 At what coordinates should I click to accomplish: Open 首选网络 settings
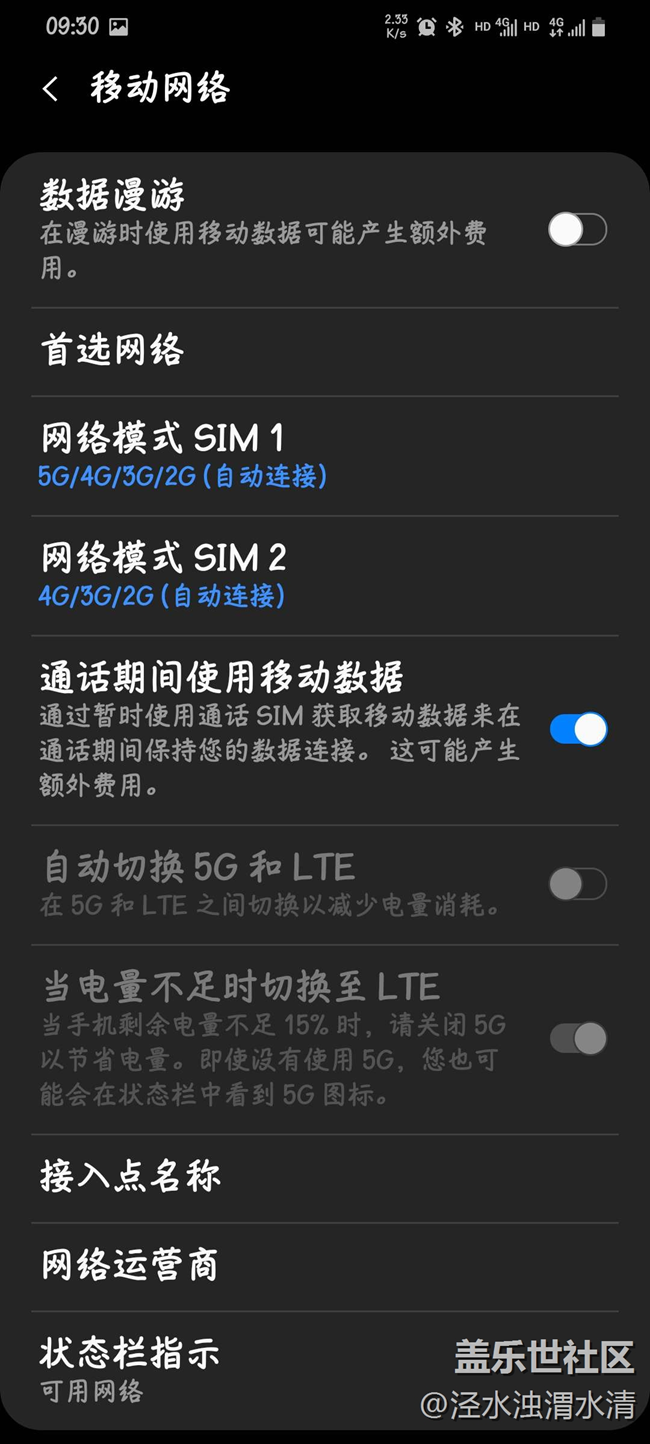point(325,351)
